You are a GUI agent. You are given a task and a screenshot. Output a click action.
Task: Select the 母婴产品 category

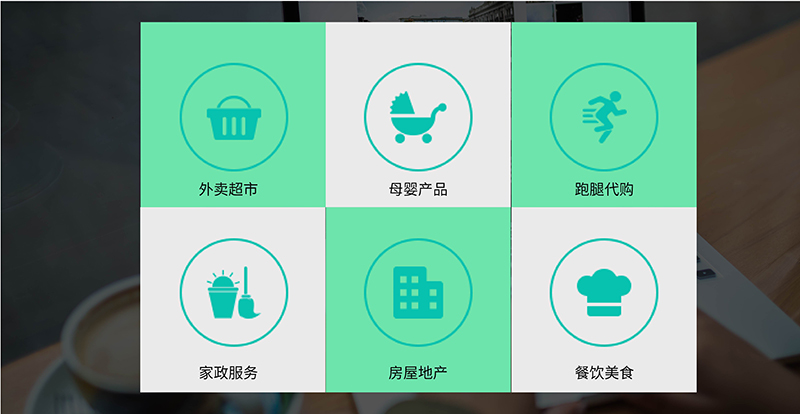(x=418, y=116)
